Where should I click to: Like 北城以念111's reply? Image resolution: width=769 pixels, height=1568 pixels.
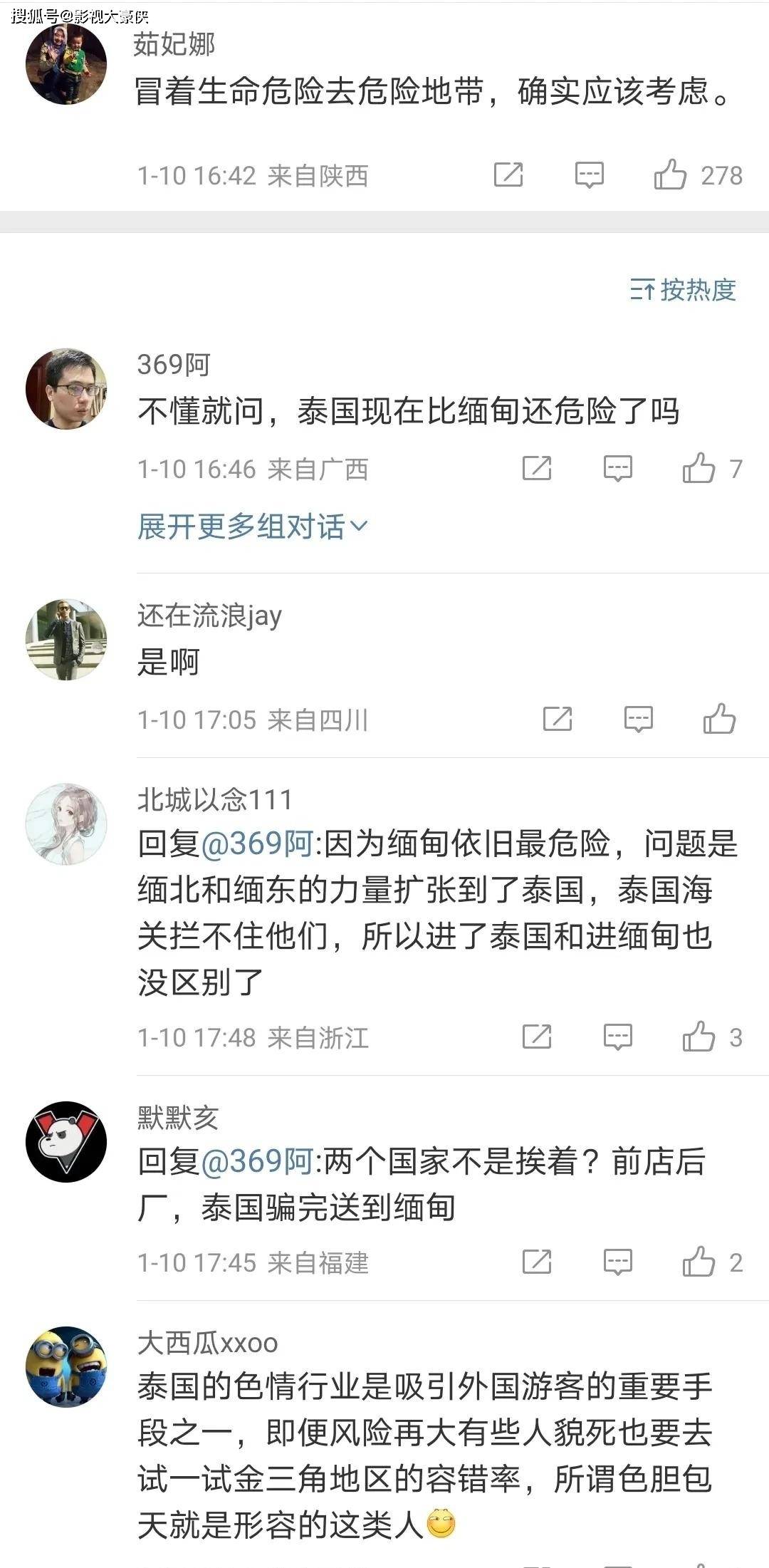pos(699,1037)
